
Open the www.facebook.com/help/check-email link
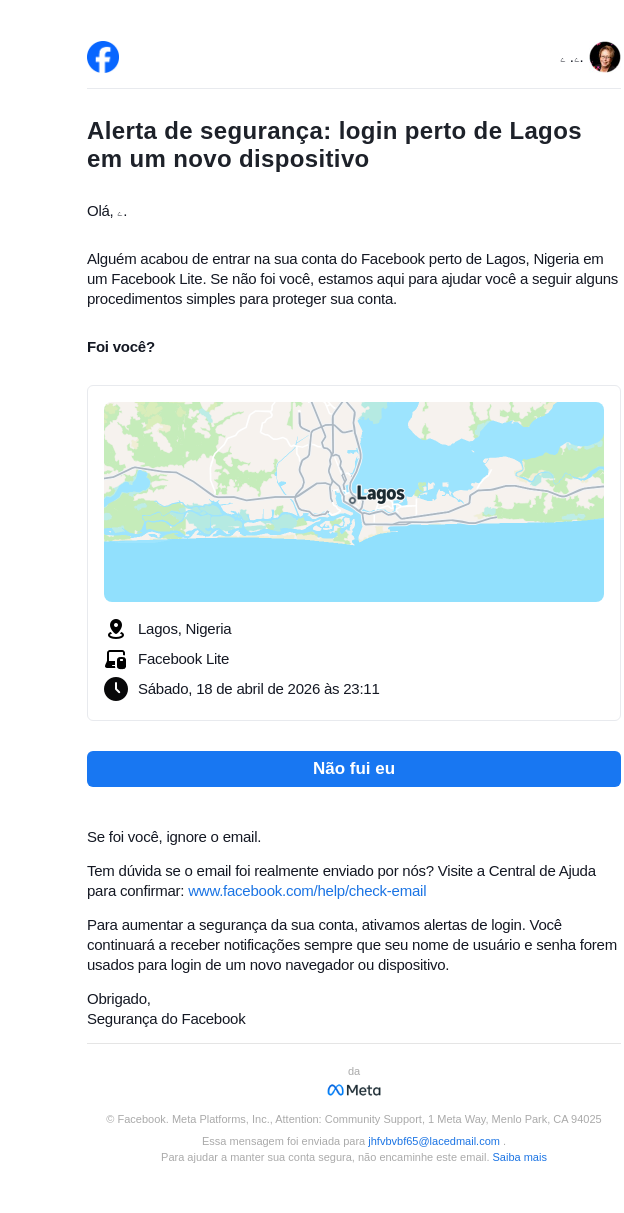[x=307, y=891]
